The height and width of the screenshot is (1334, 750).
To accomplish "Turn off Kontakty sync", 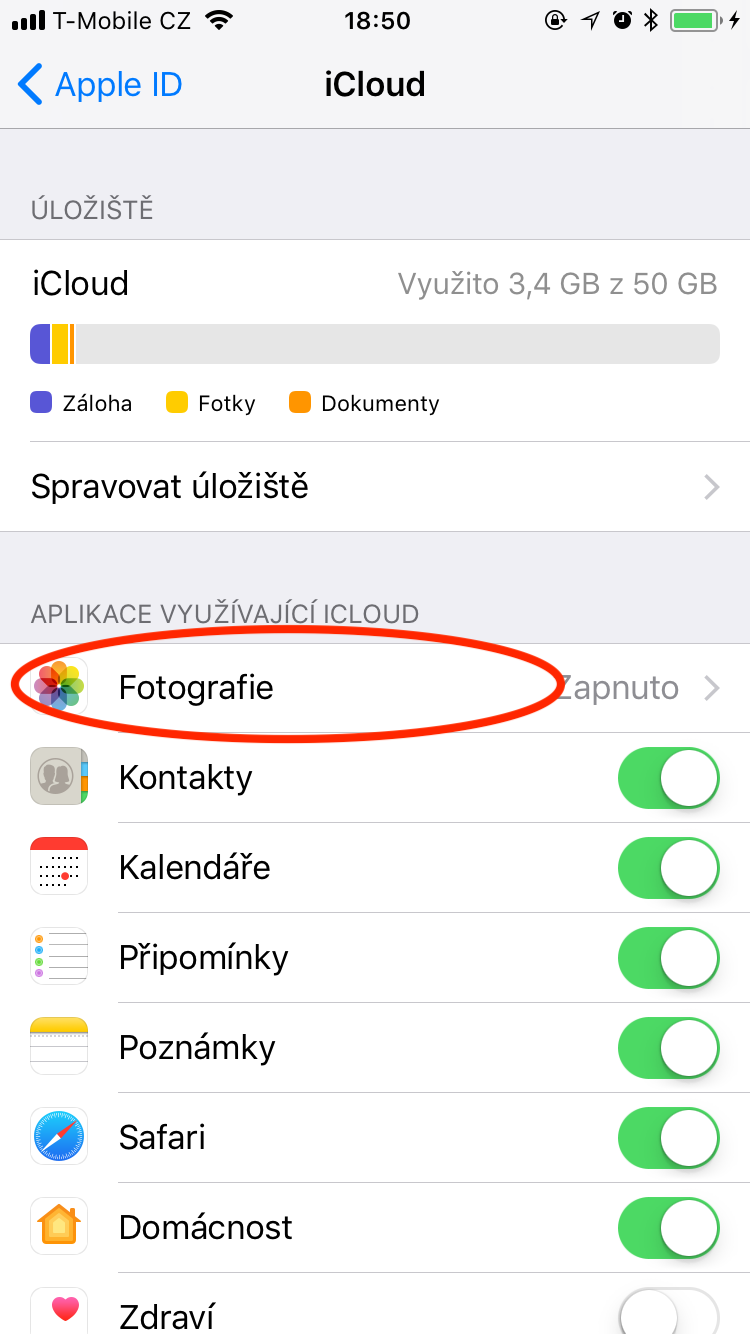I will click(x=668, y=778).
